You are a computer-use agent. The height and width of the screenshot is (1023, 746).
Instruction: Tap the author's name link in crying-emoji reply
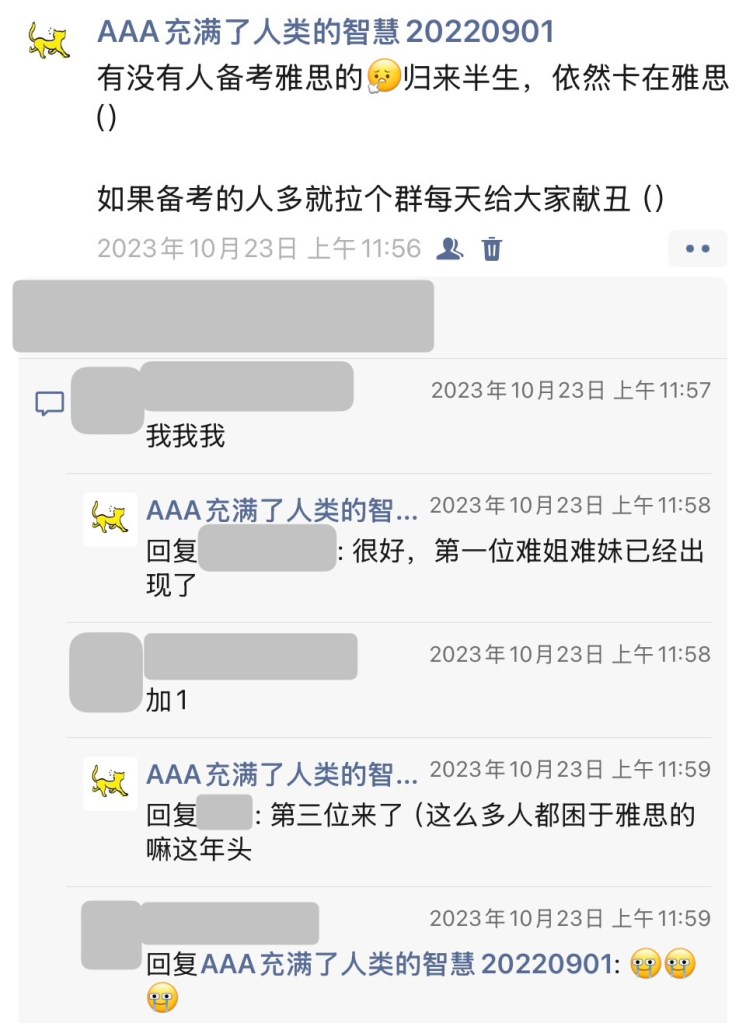click(406, 964)
